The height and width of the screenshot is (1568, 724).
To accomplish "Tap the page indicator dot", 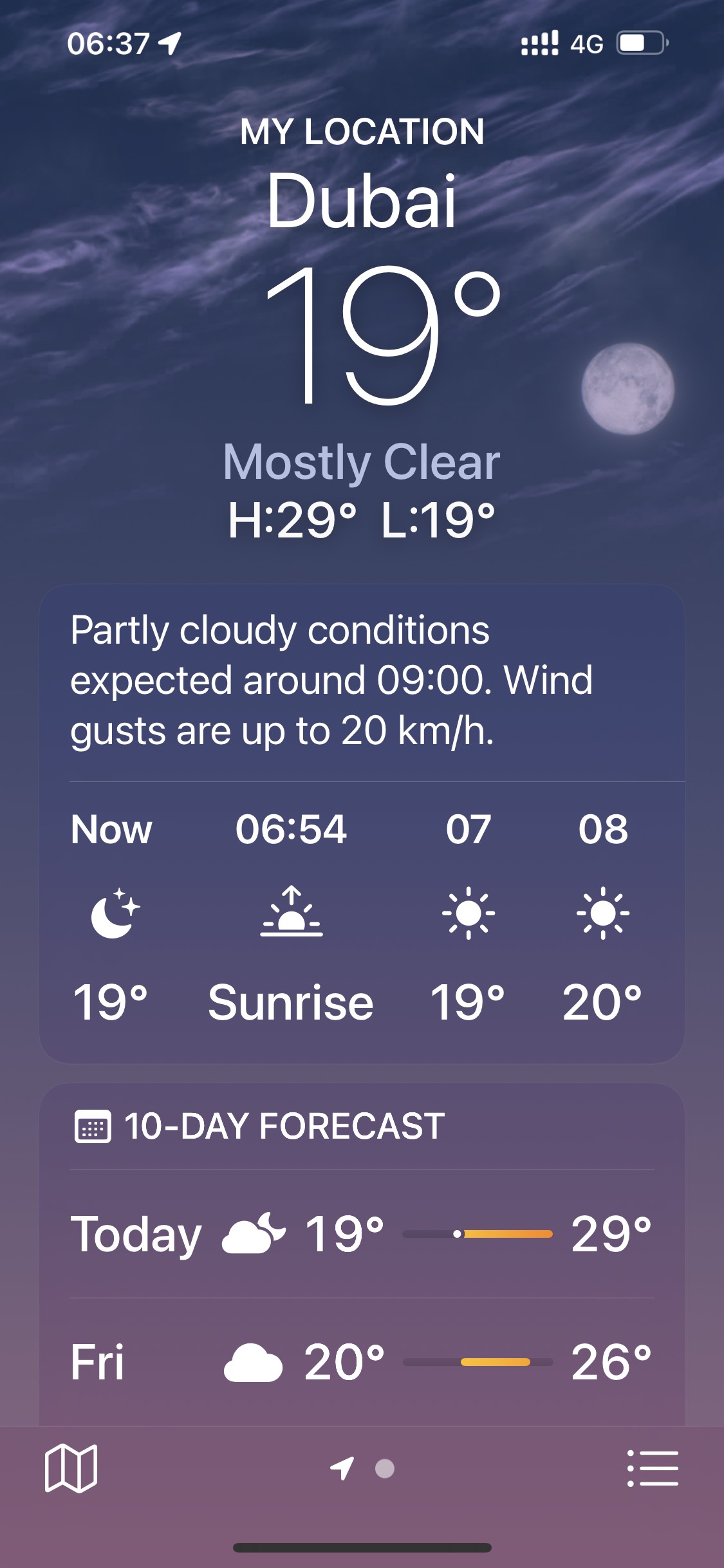I will click(x=385, y=1468).
